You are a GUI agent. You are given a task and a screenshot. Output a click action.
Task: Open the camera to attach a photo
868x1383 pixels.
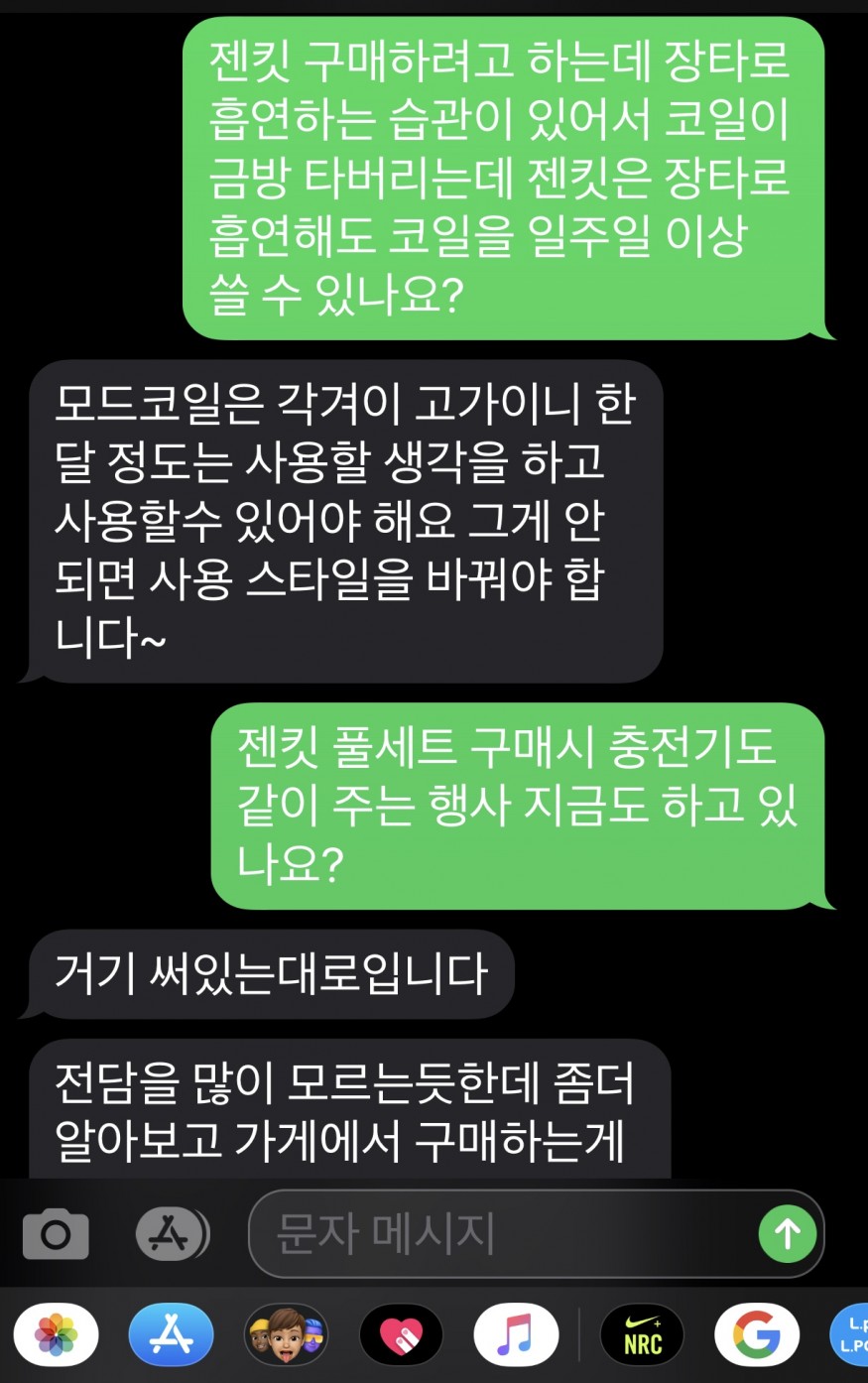56,1234
